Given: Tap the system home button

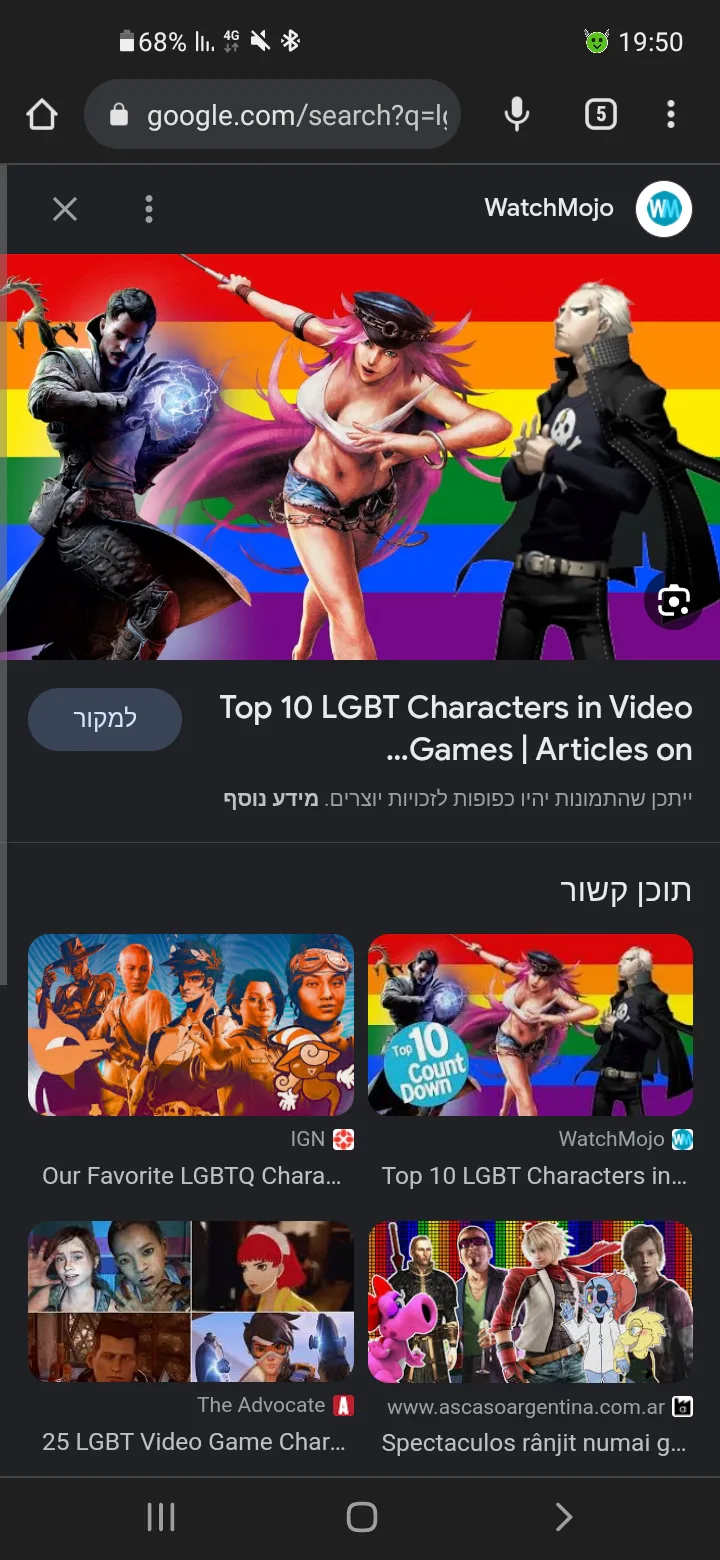Looking at the screenshot, I should coord(361,1517).
